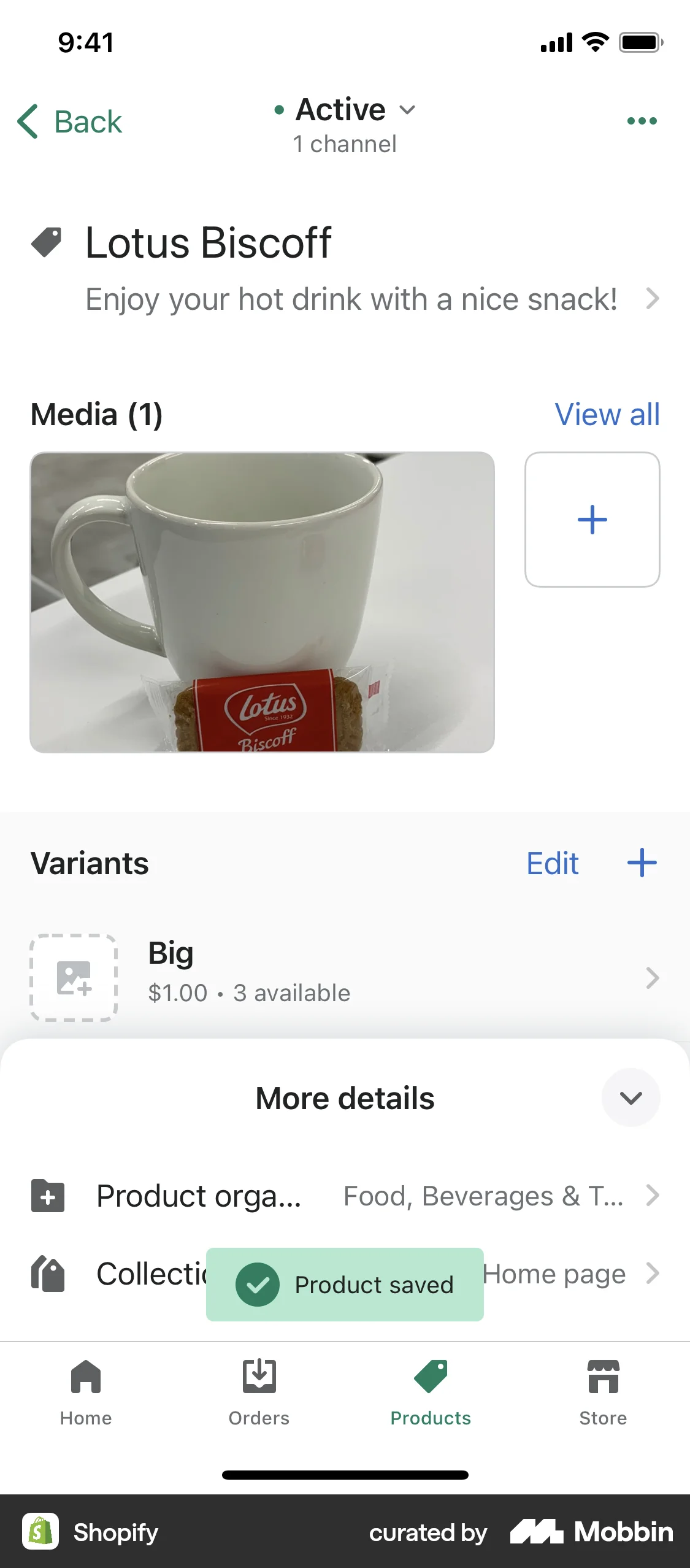The height and width of the screenshot is (1568, 690).
Task: Click the Product organization folder icon
Action: 47,1195
